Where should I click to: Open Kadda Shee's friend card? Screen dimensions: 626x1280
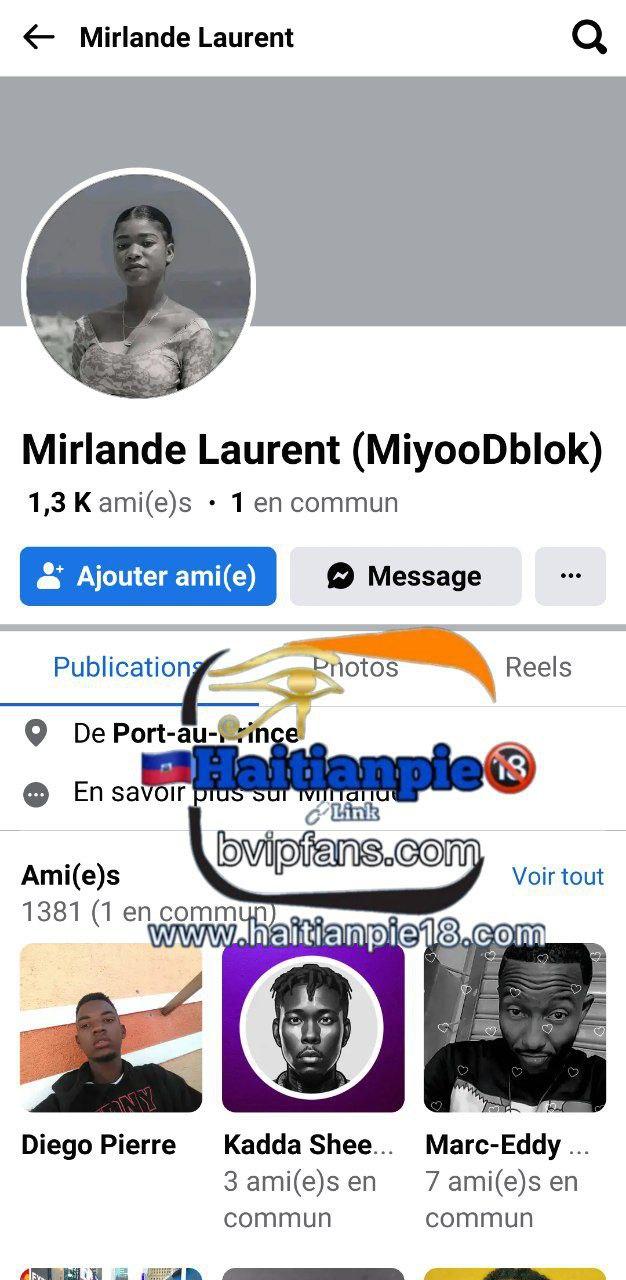313,1028
